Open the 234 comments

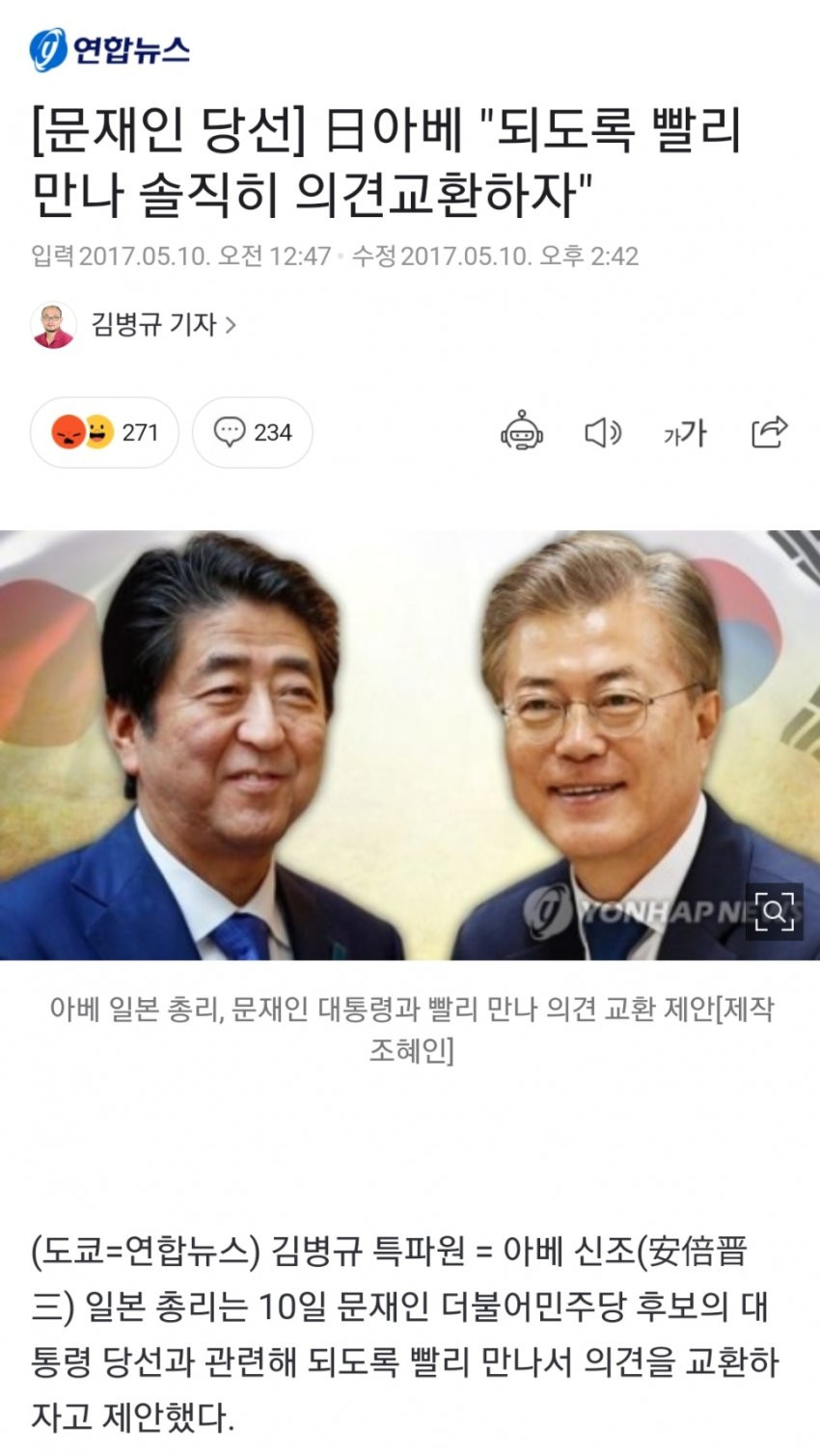(x=253, y=432)
